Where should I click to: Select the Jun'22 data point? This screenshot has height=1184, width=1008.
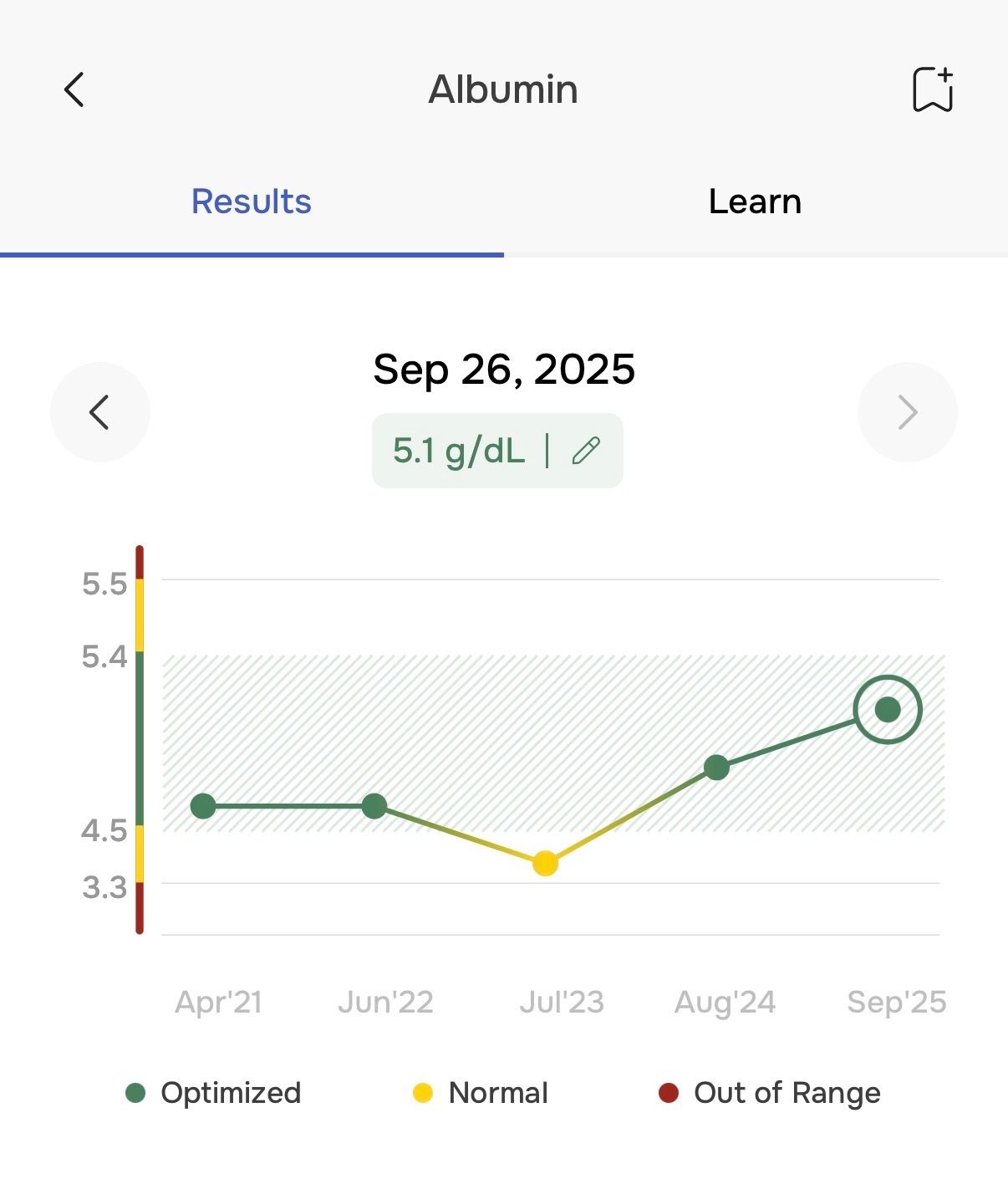click(374, 806)
